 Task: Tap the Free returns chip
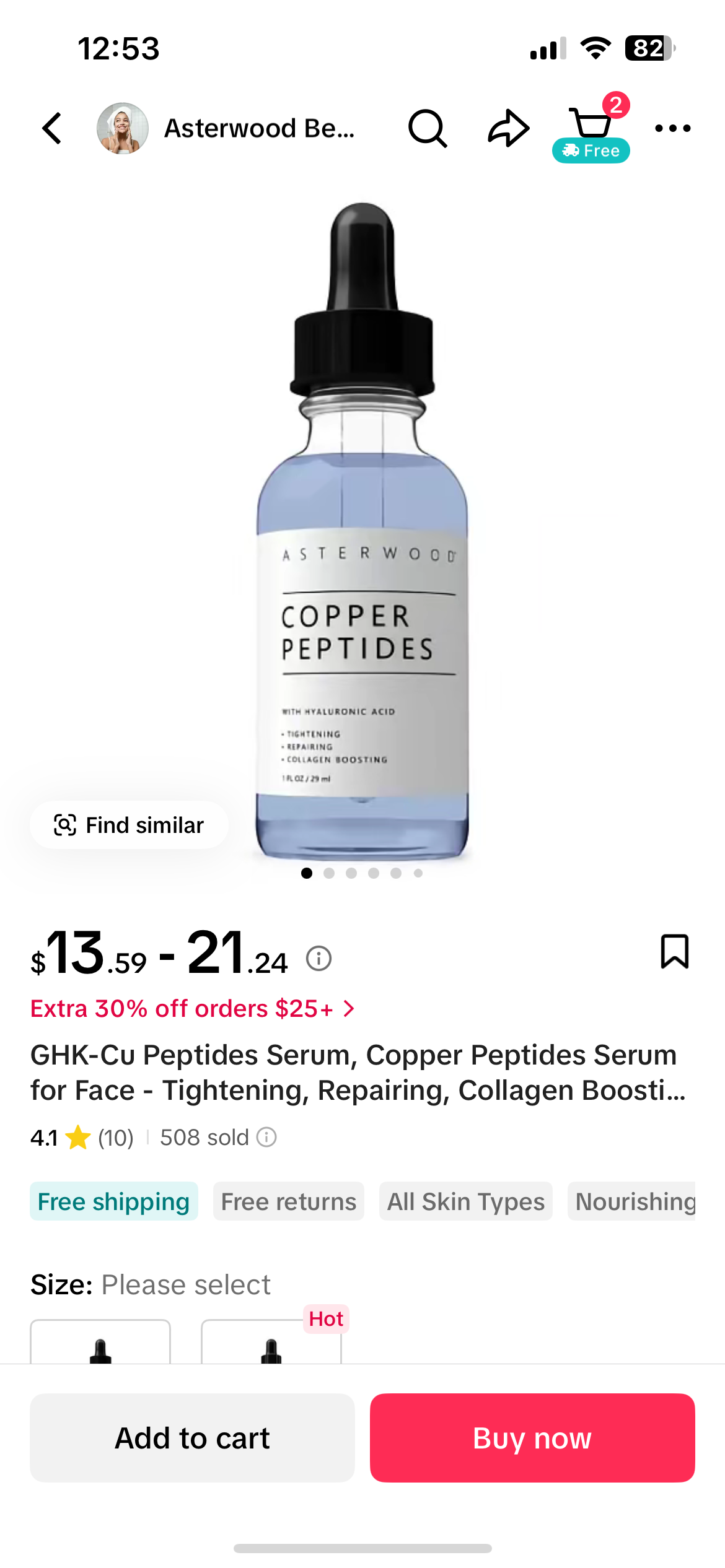[289, 1201]
